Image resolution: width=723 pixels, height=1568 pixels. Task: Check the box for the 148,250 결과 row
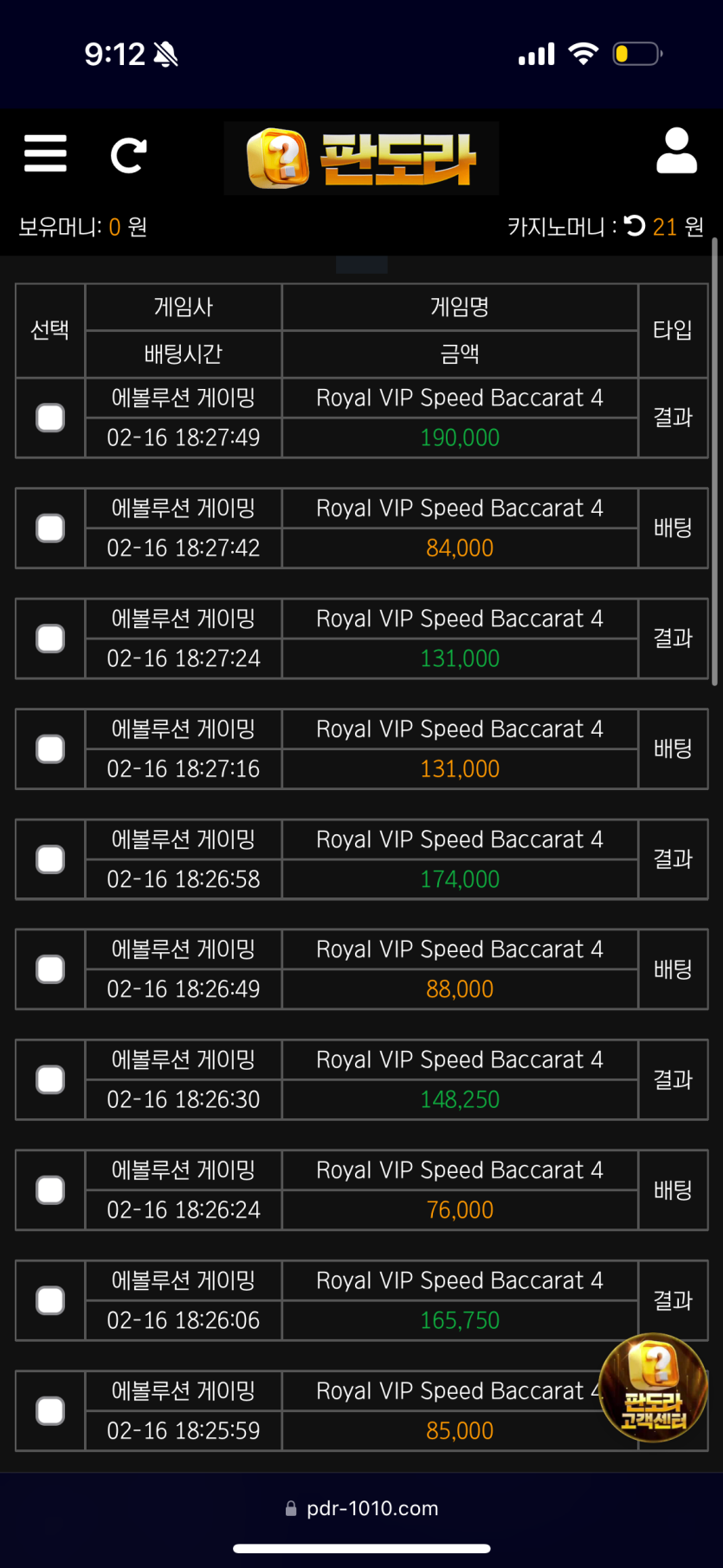click(49, 1079)
